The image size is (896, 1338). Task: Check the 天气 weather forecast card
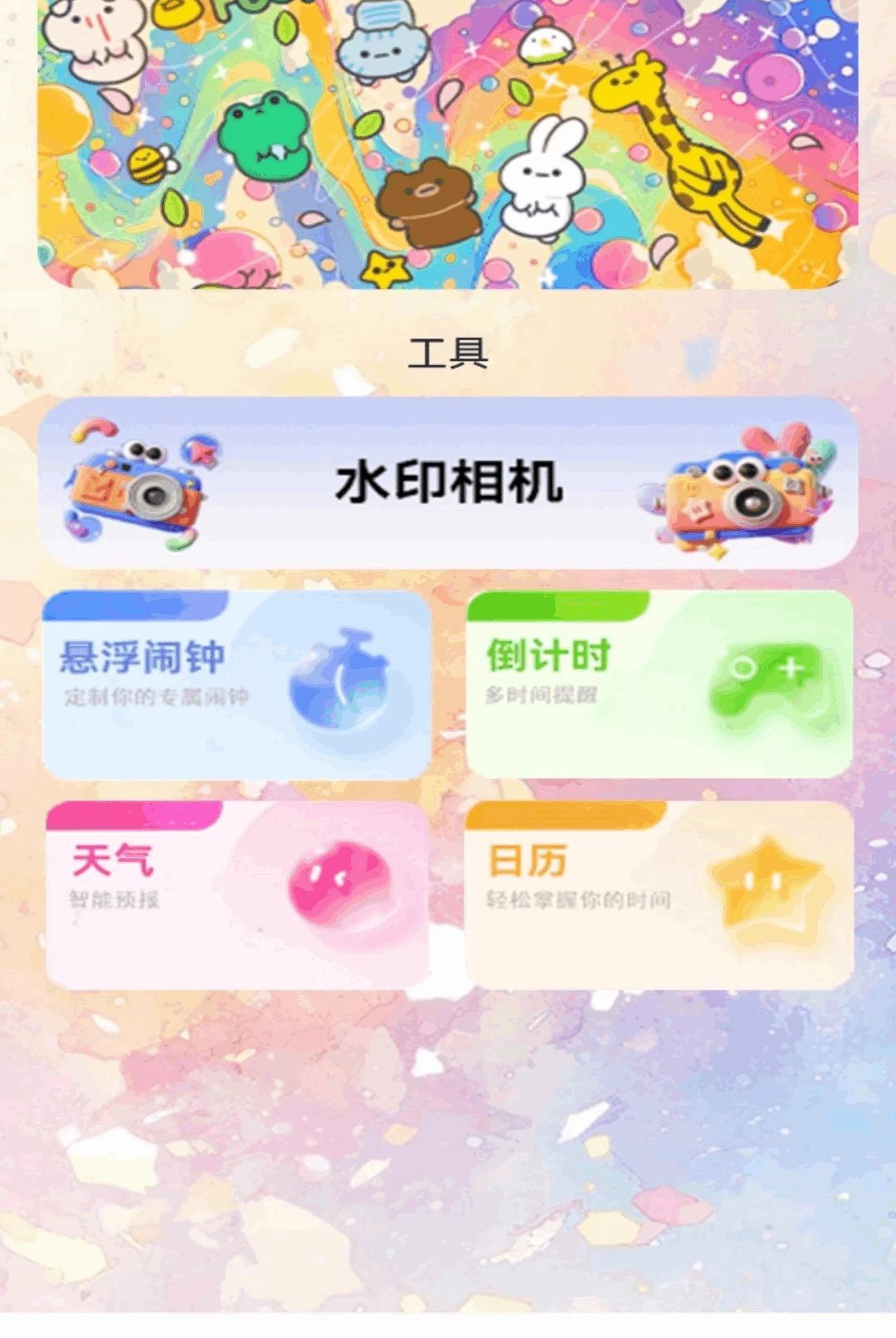tap(237, 895)
